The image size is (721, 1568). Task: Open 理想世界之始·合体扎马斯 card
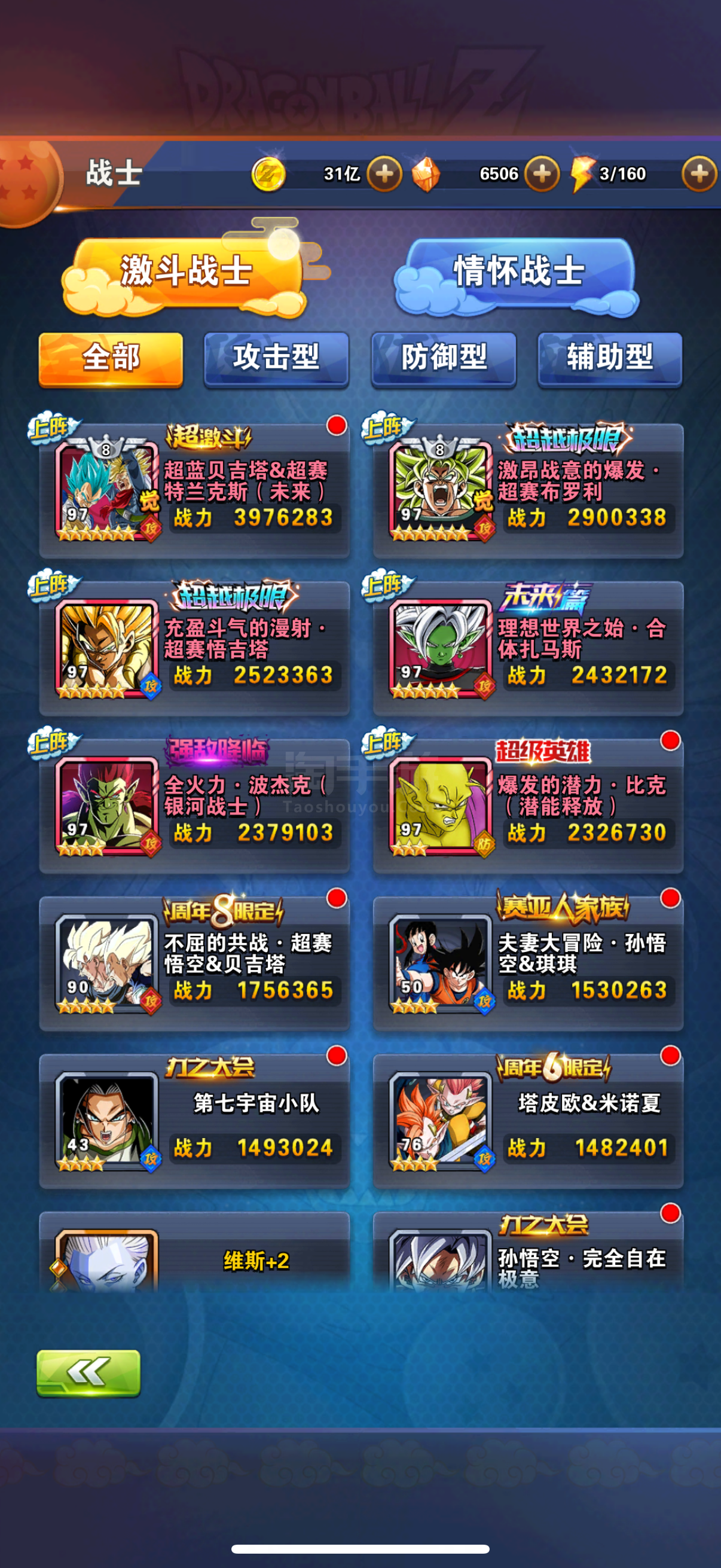(528, 648)
